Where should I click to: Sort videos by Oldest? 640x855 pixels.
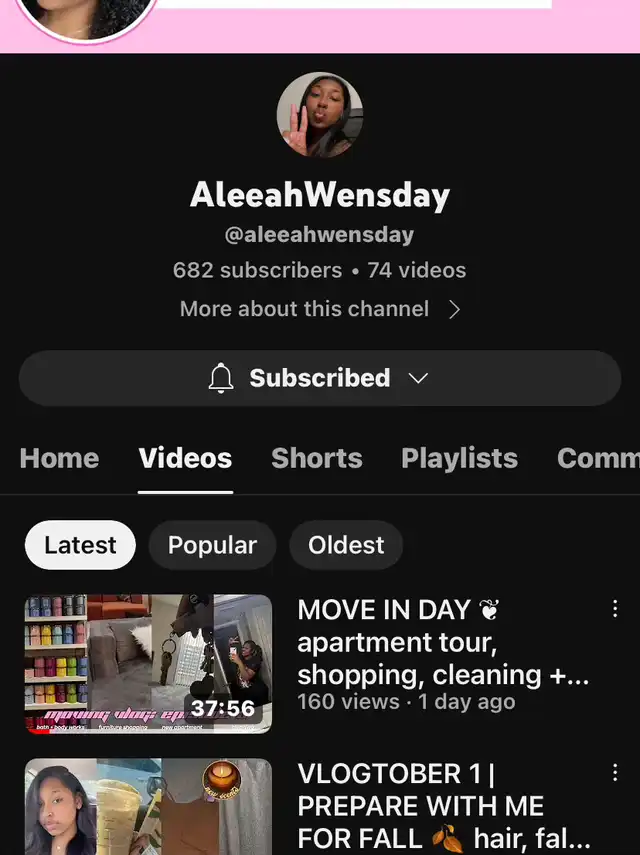tap(346, 545)
